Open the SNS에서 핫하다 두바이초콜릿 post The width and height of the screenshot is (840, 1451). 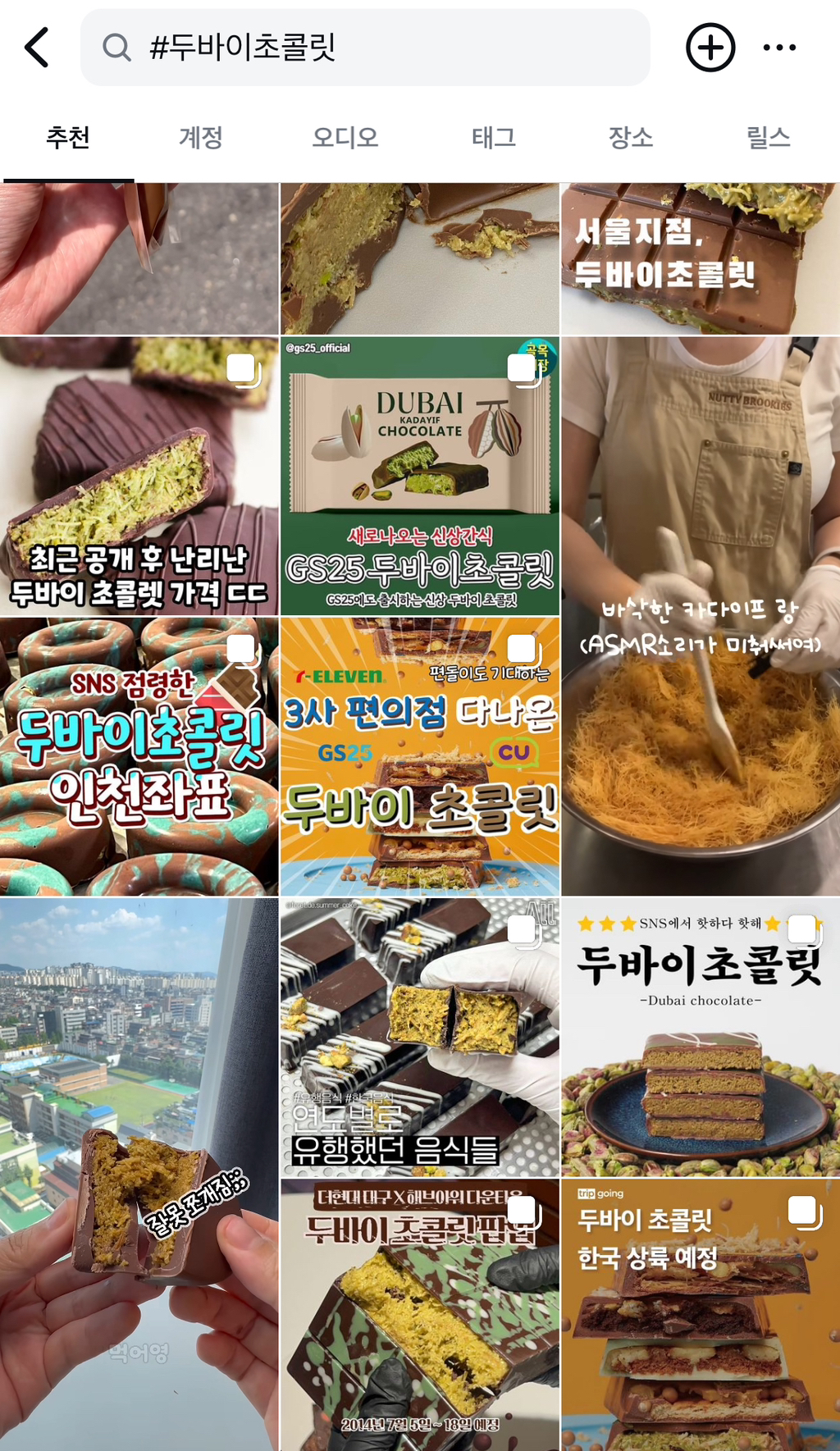tap(701, 1038)
